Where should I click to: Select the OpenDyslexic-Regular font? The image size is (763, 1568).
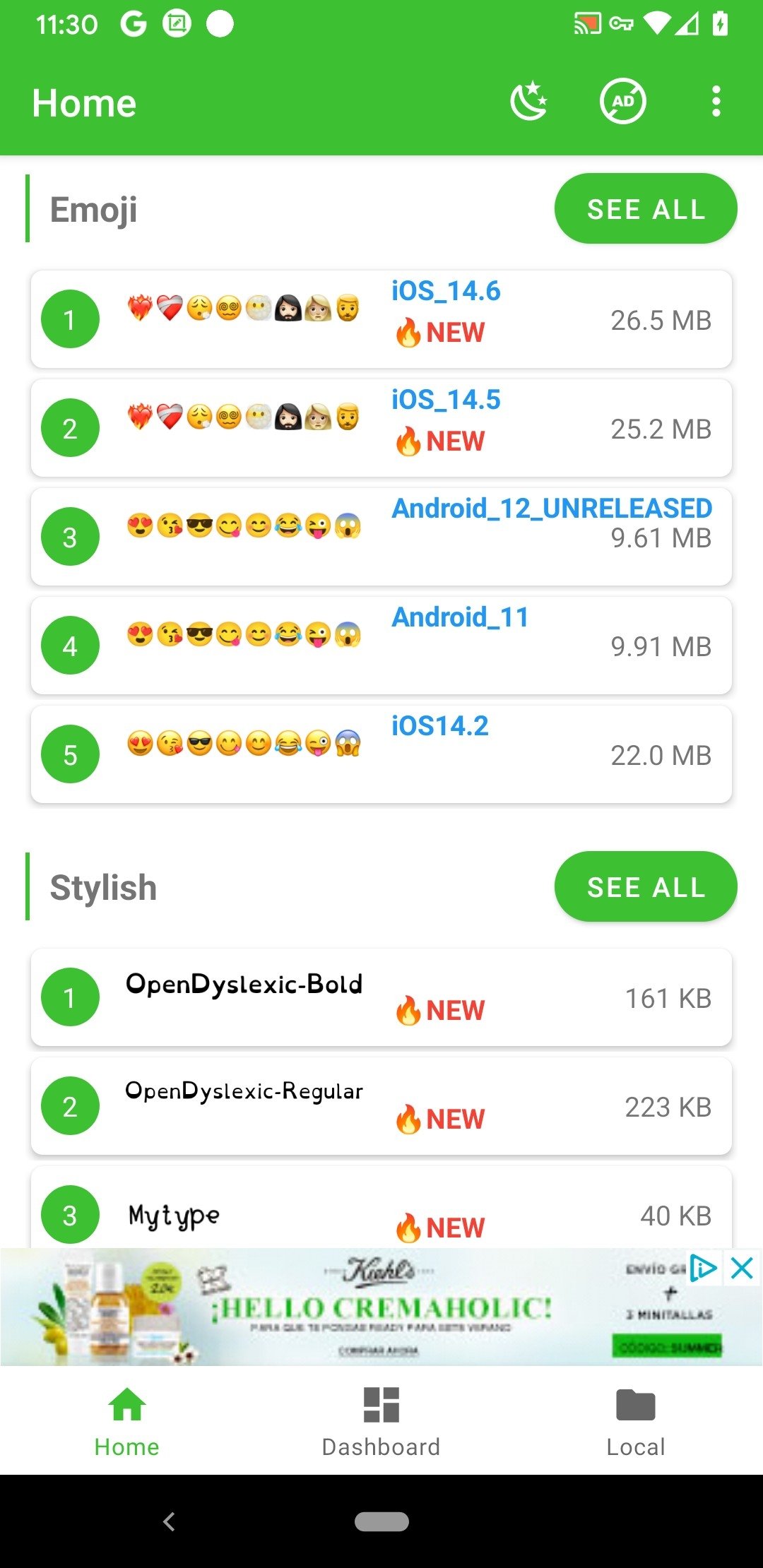(x=381, y=1106)
